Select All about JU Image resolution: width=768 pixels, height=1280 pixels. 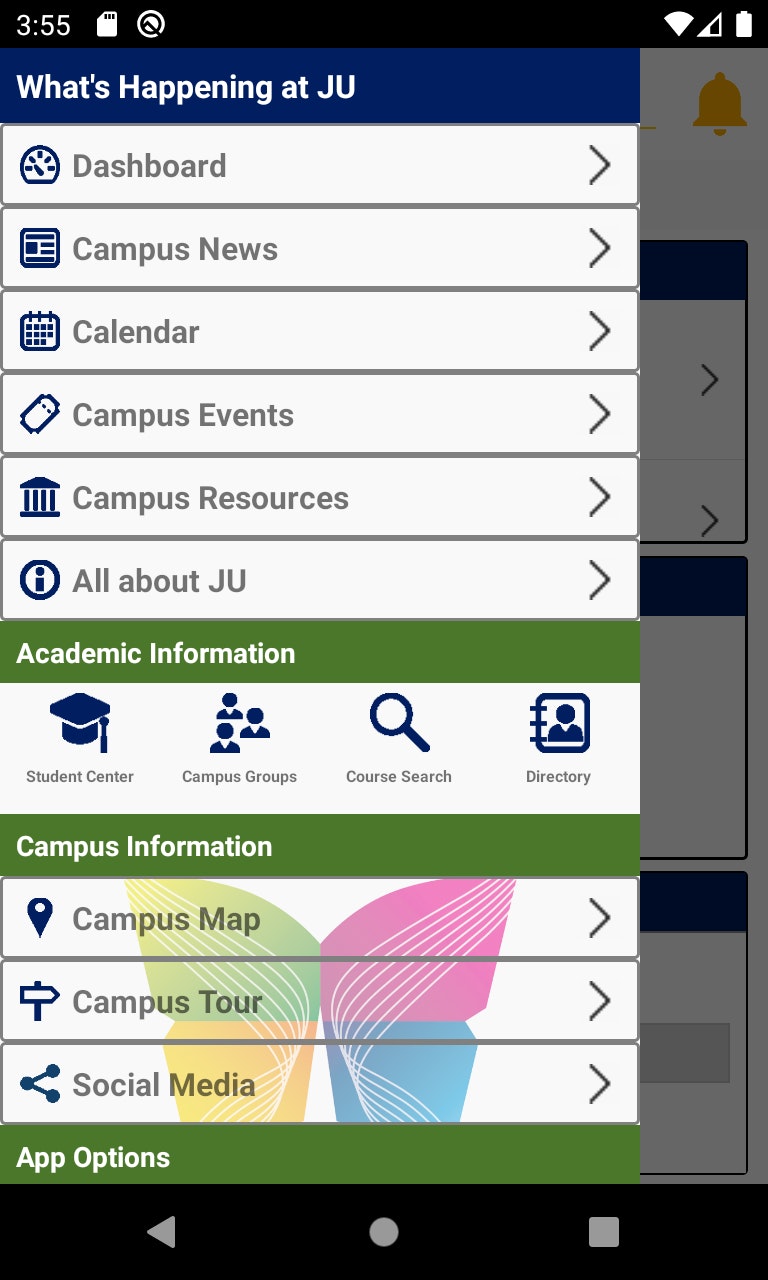coord(318,581)
